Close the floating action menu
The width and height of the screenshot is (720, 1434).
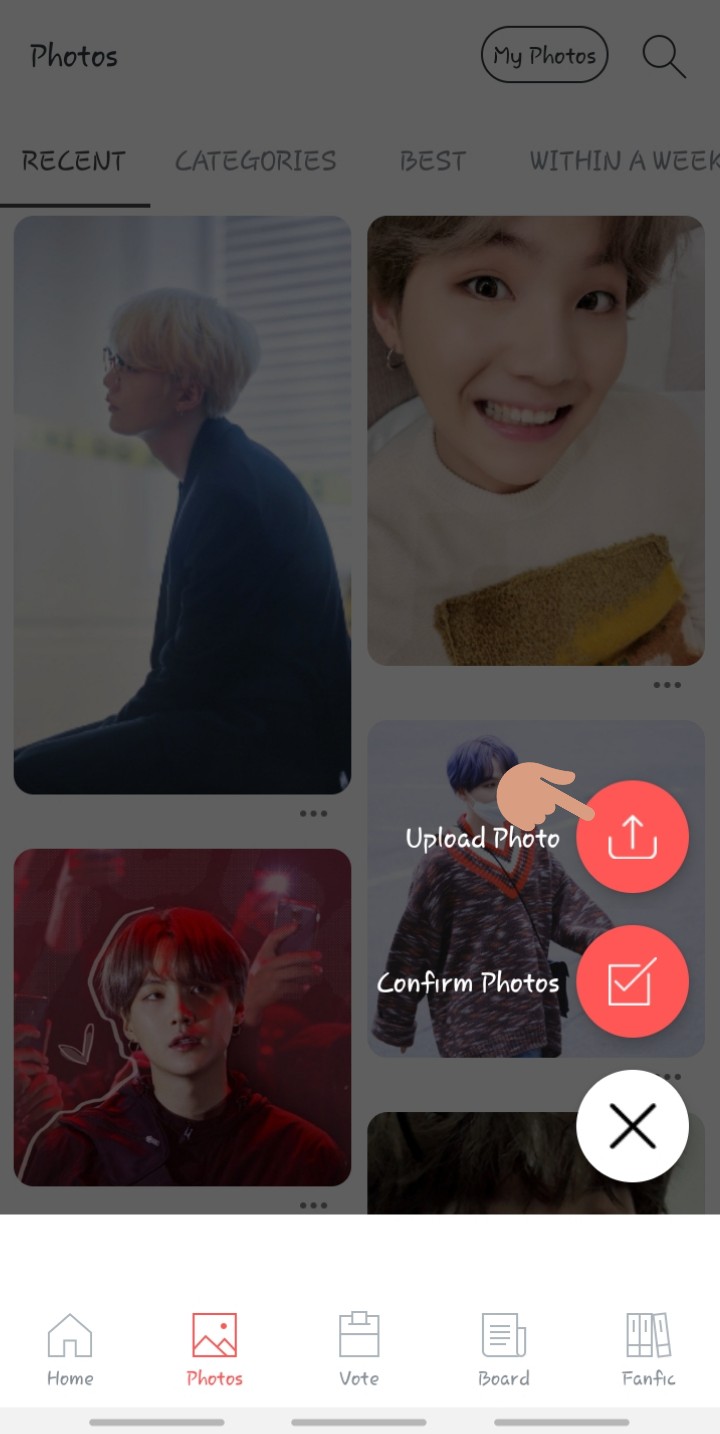[x=632, y=1126]
